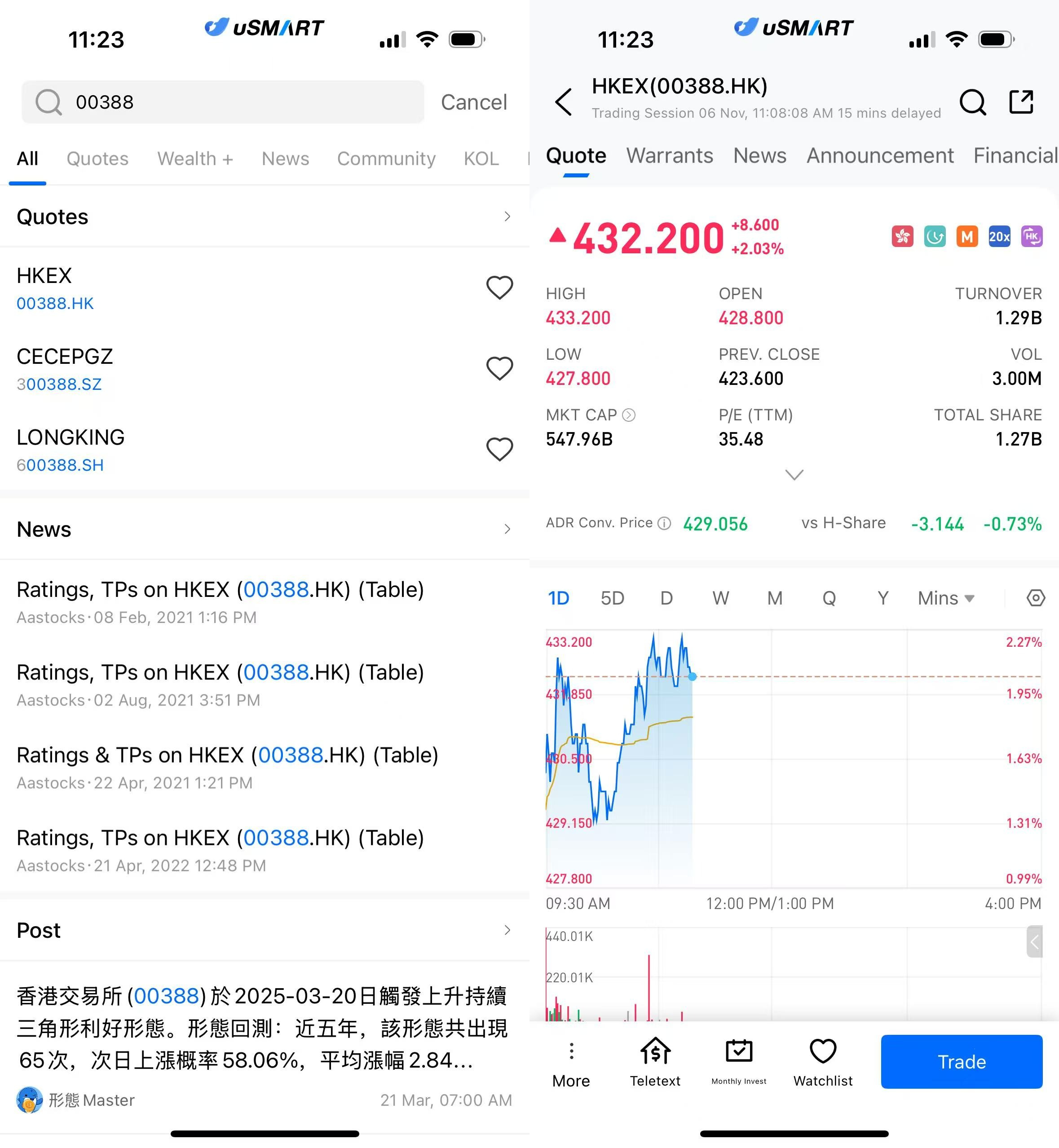Screen dimensions: 1059x1148
Task: Add CECEPGZ 300388.SZ to favorites
Action: click(x=499, y=369)
